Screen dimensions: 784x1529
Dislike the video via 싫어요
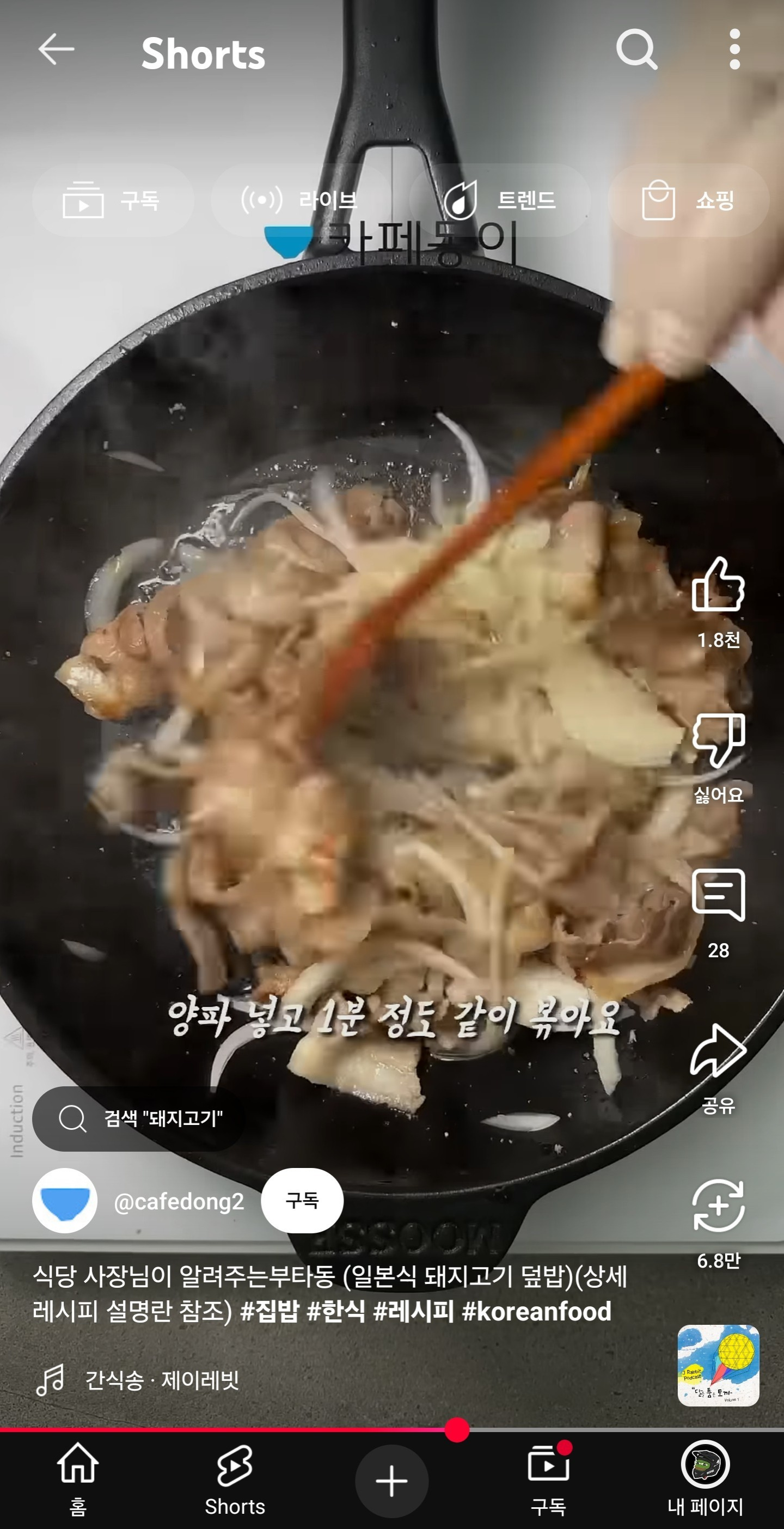(x=718, y=741)
